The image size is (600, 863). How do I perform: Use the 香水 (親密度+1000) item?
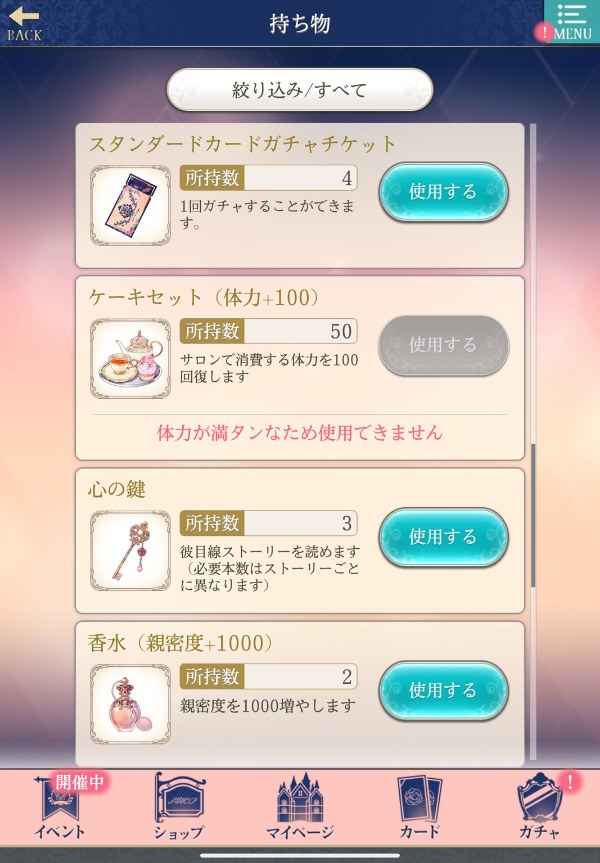442,690
